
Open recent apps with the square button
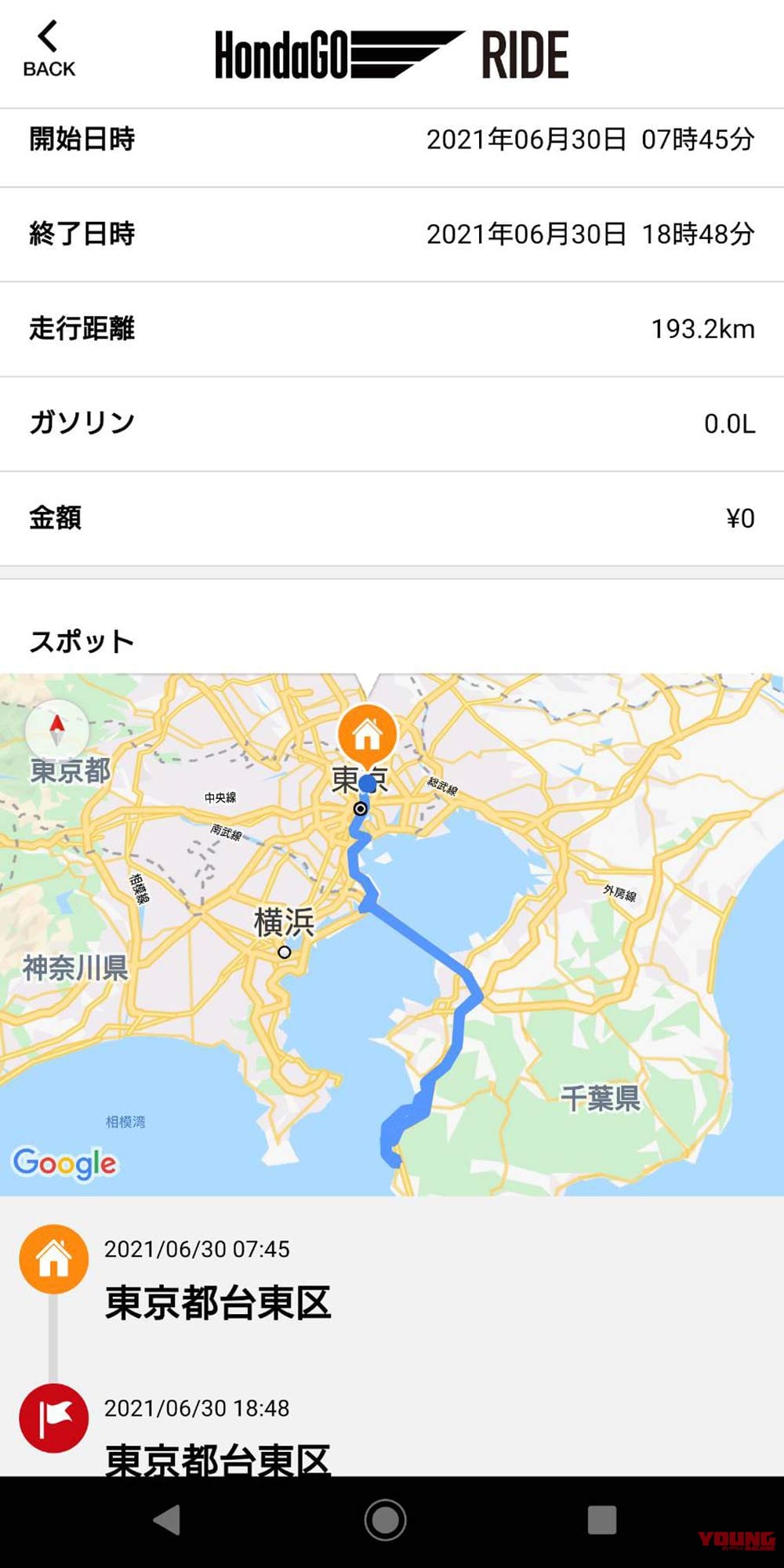(x=601, y=1520)
